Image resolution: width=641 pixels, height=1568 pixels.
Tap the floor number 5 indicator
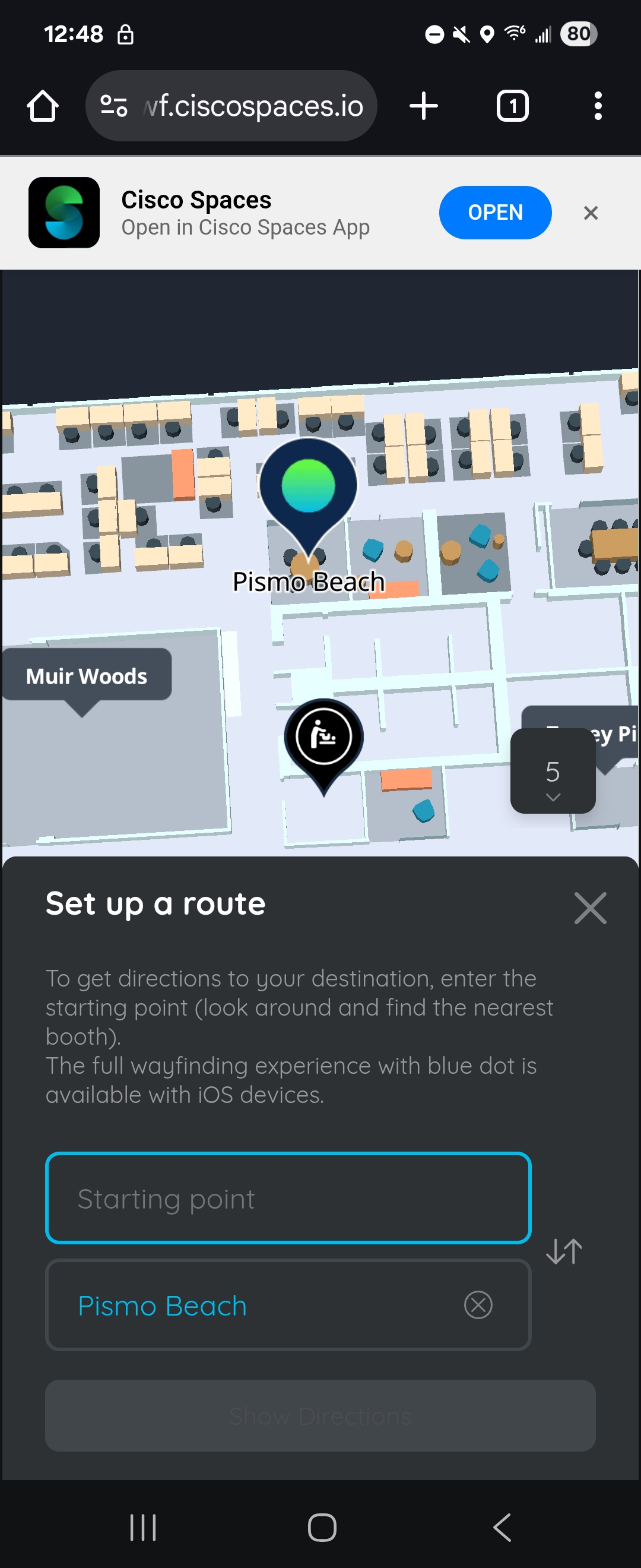coord(552,772)
